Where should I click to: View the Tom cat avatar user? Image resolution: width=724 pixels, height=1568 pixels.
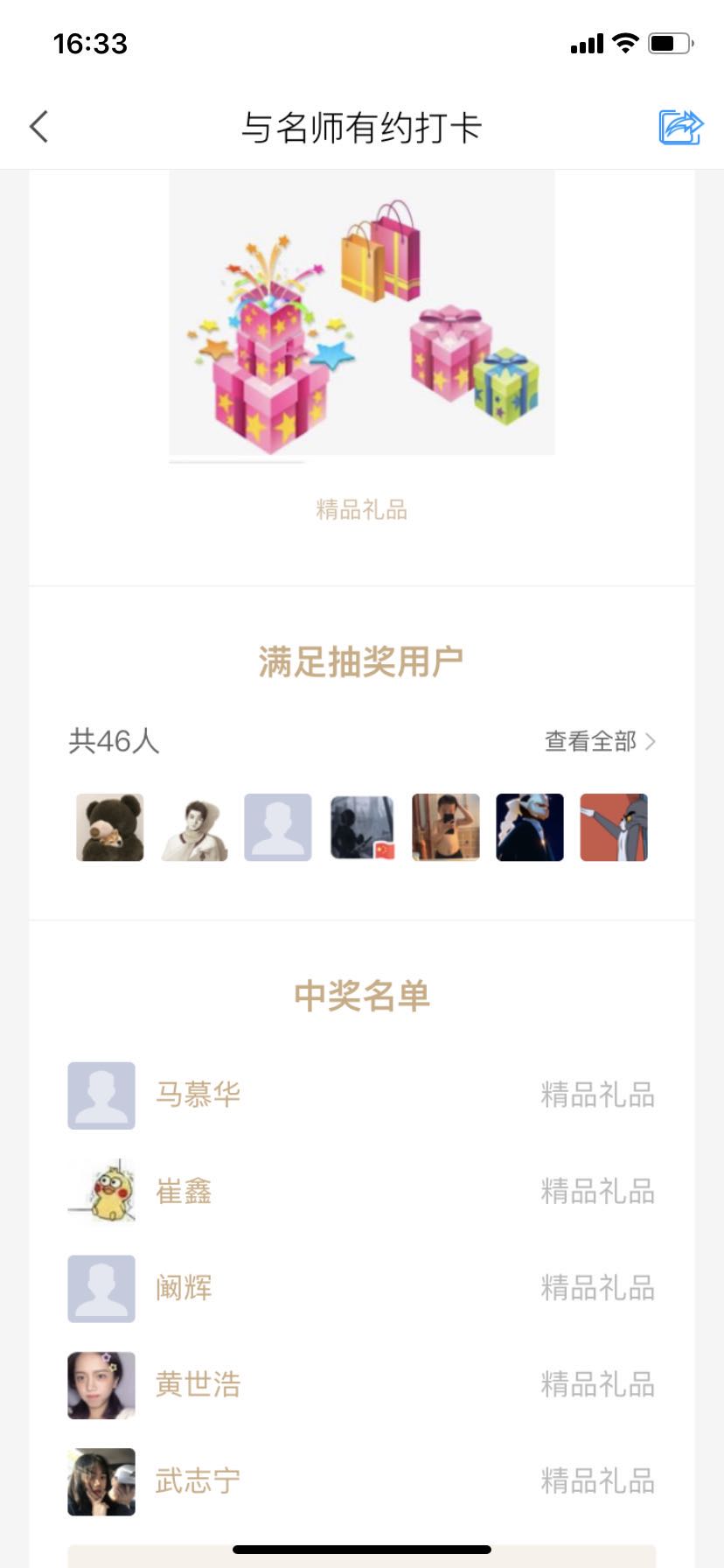click(614, 827)
